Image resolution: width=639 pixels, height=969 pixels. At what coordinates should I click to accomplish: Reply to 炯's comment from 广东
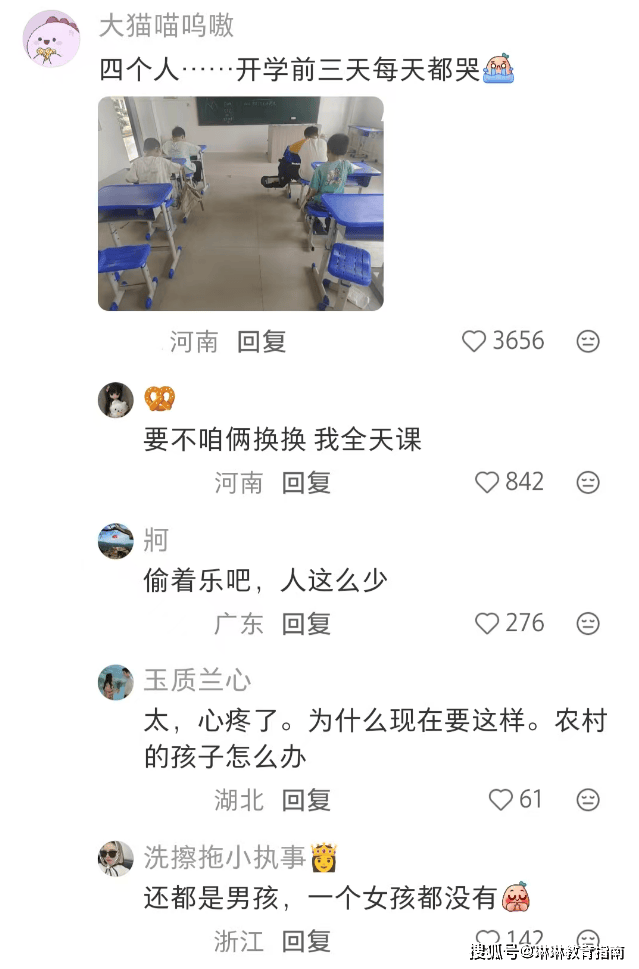pyautogui.click(x=305, y=624)
